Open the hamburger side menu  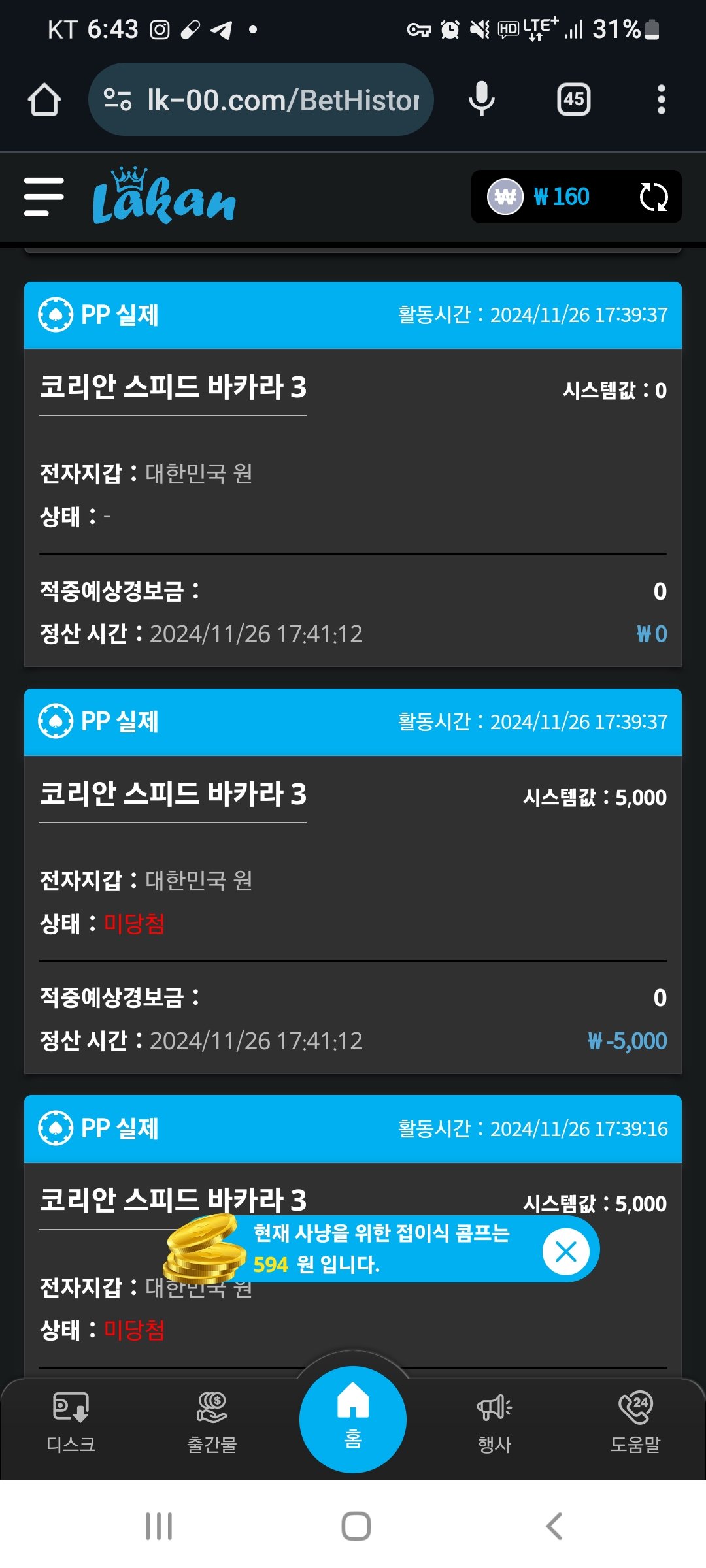[44, 196]
